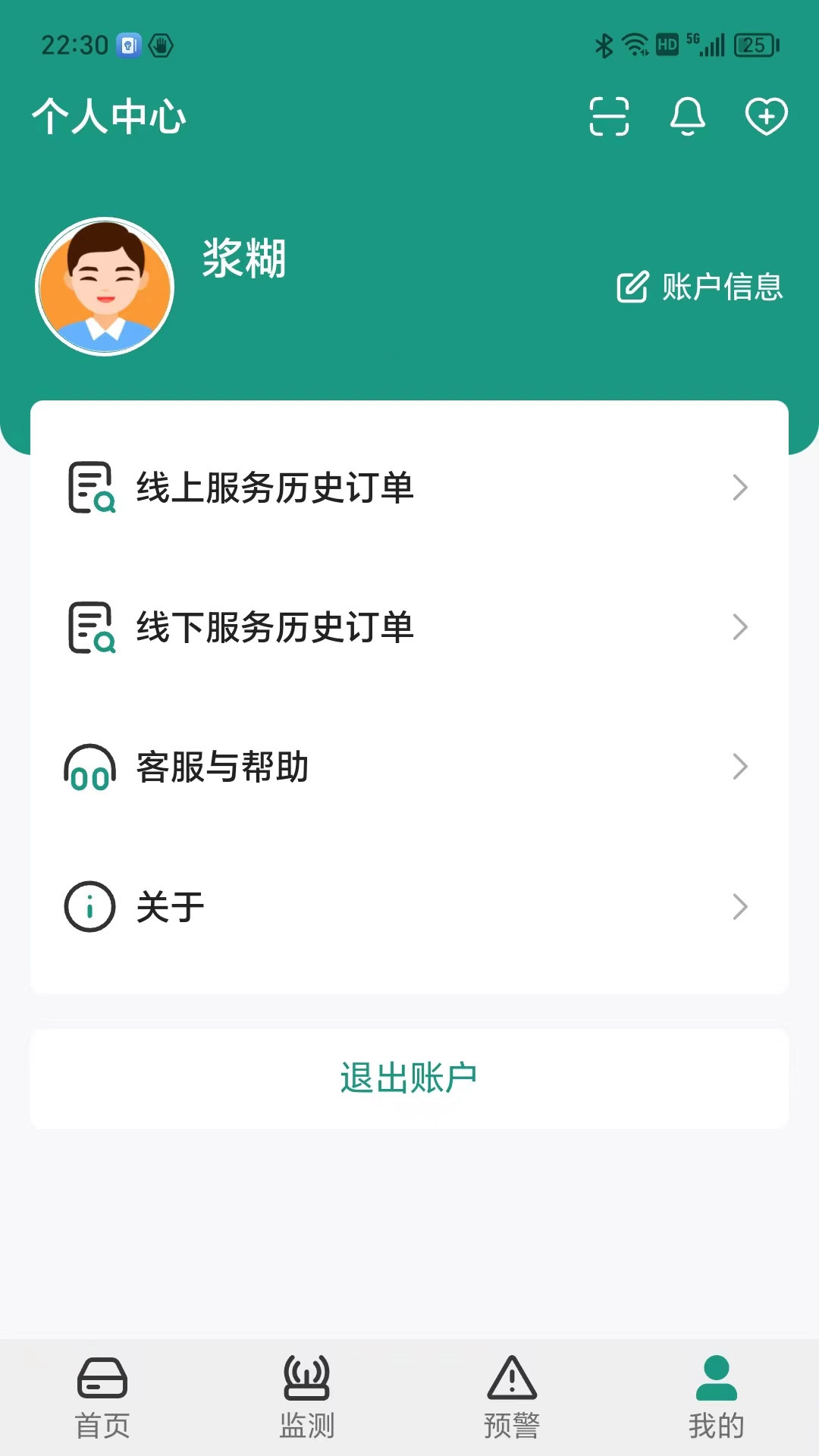
Task: Switch to the 预警 tab
Action: (x=512, y=1399)
